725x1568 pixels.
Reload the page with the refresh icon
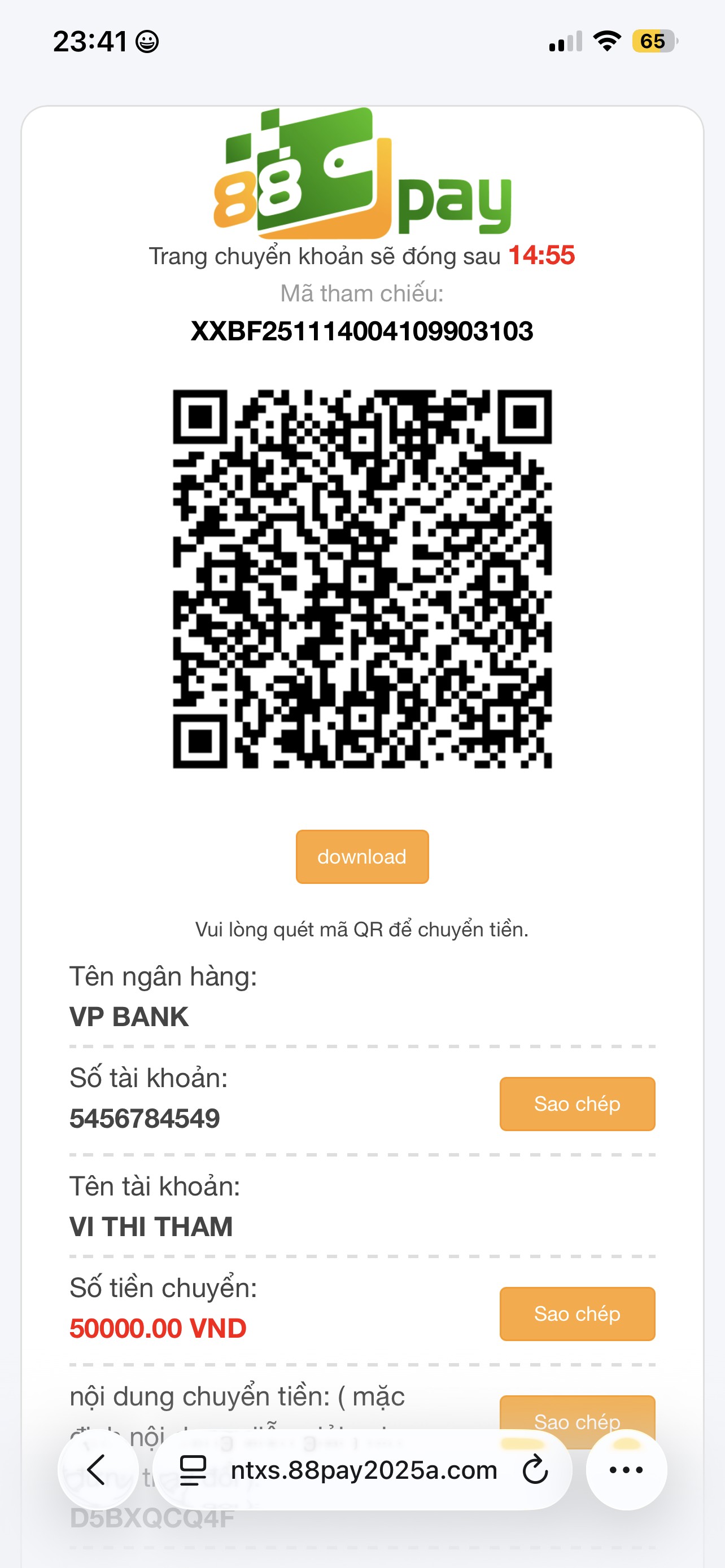[x=535, y=1470]
